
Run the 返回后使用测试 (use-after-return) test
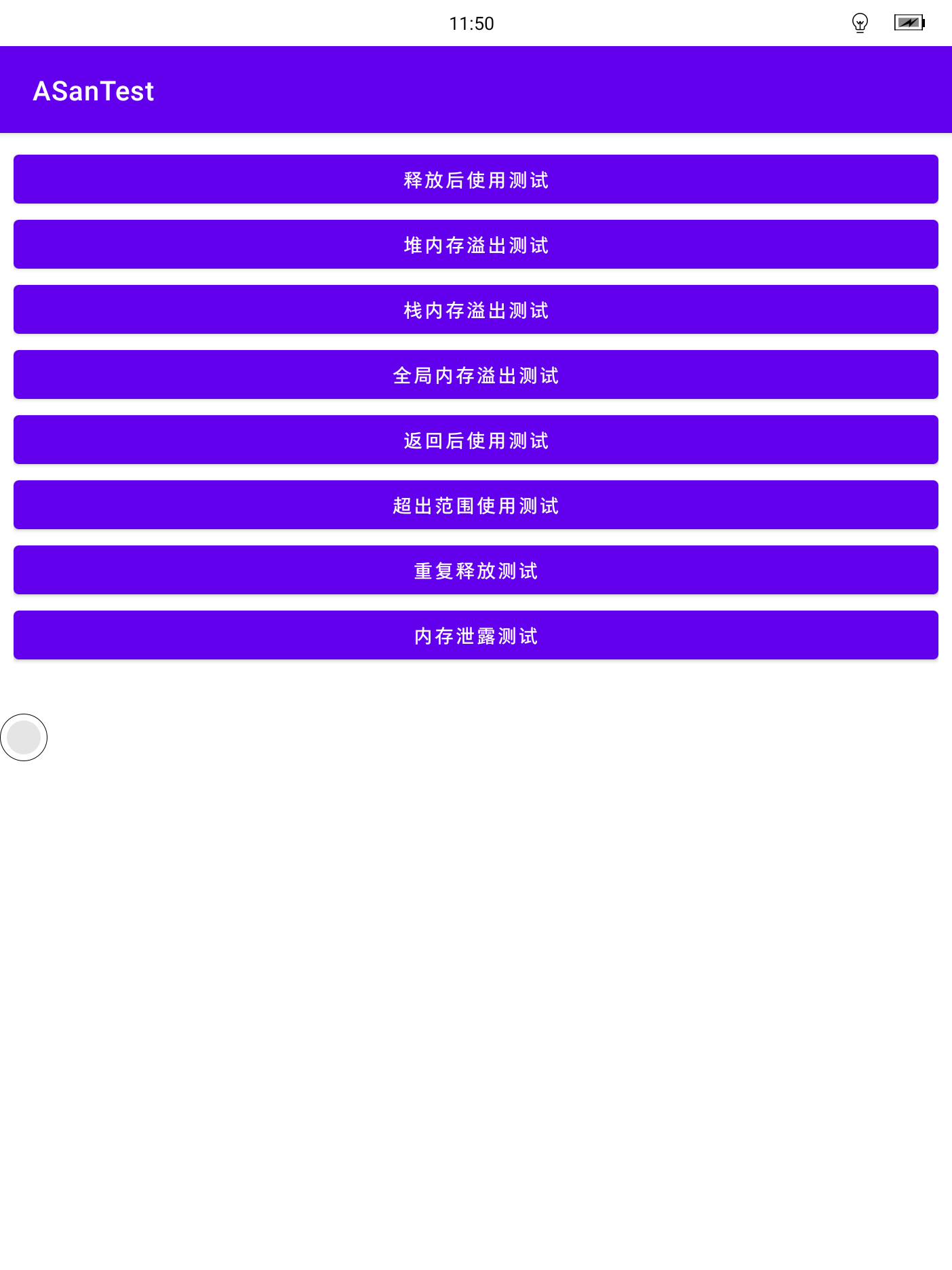pyautogui.click(x=475, y=440)
